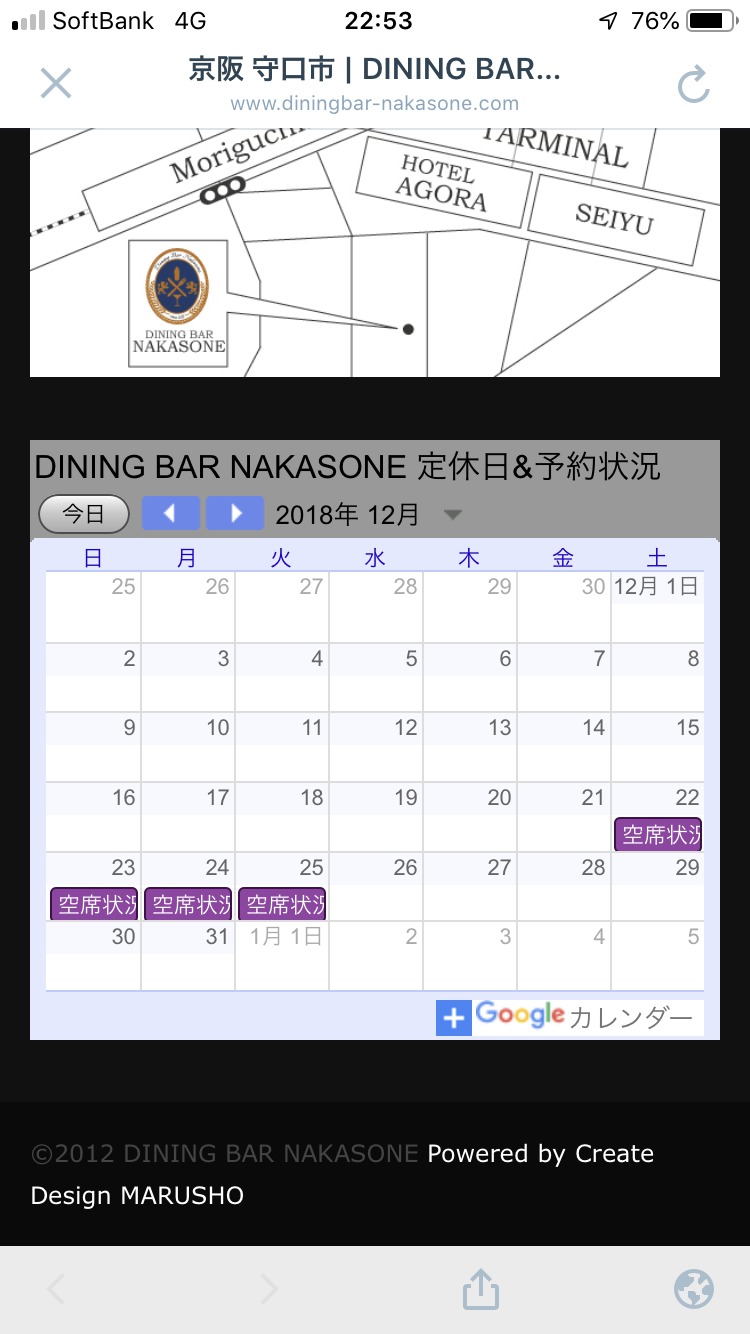Open the 空席状況 event on the 22nd
Image resolution: width=750 pixels, height=1334 pixels.
tap(658, 834)
